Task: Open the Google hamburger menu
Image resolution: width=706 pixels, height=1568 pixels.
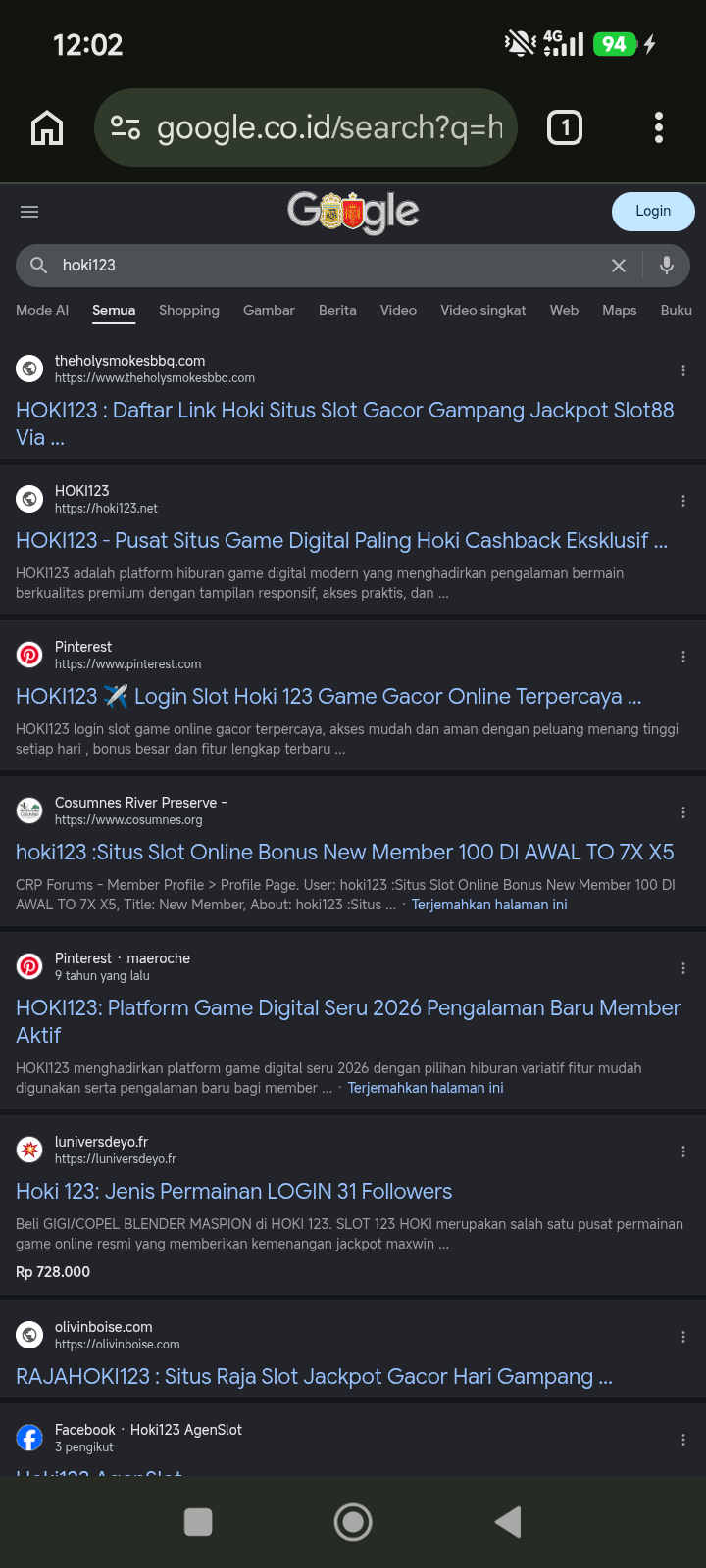Action: [x=29, y=212]
